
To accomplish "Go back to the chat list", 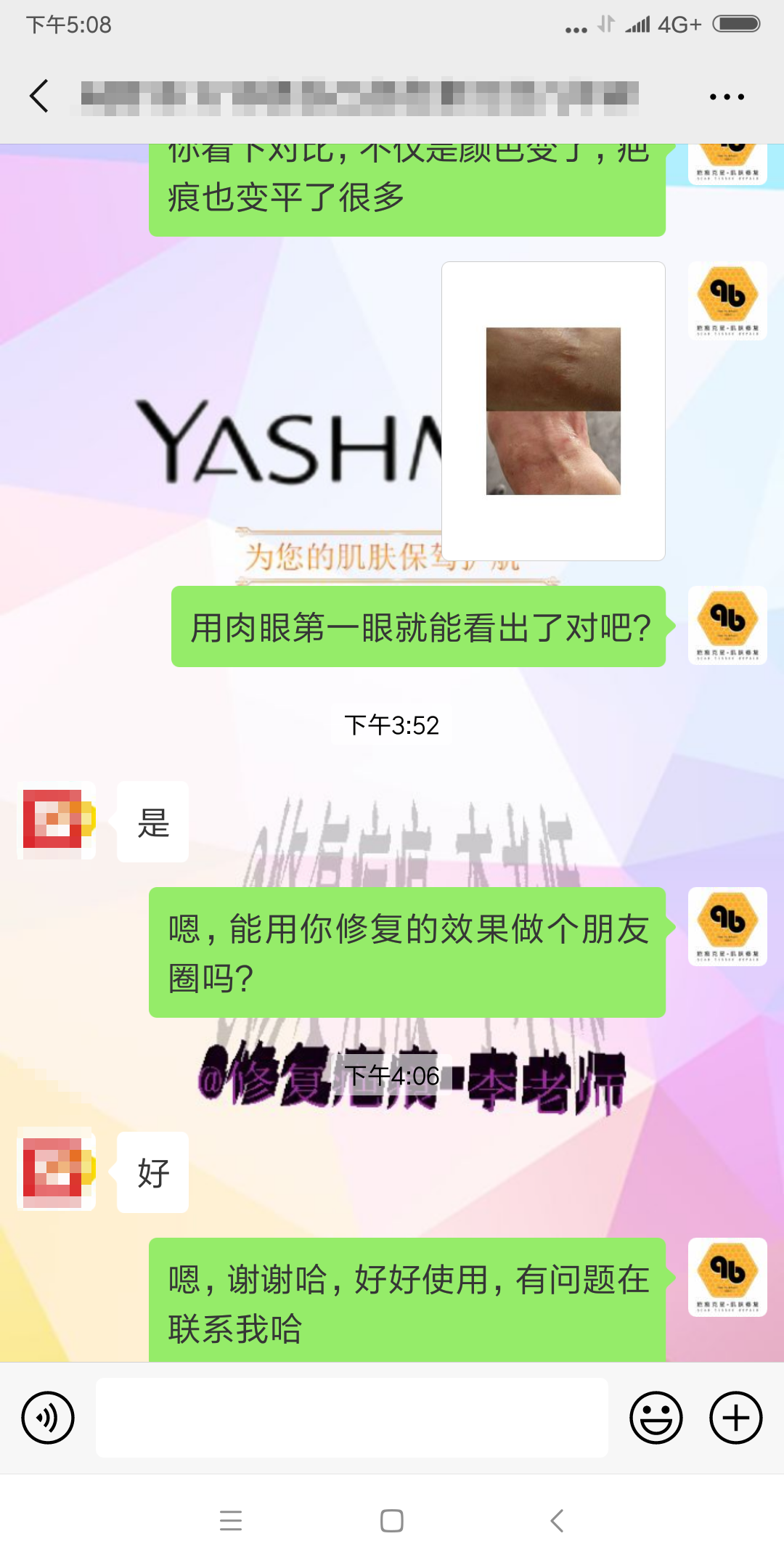I will tap(39, 96).
